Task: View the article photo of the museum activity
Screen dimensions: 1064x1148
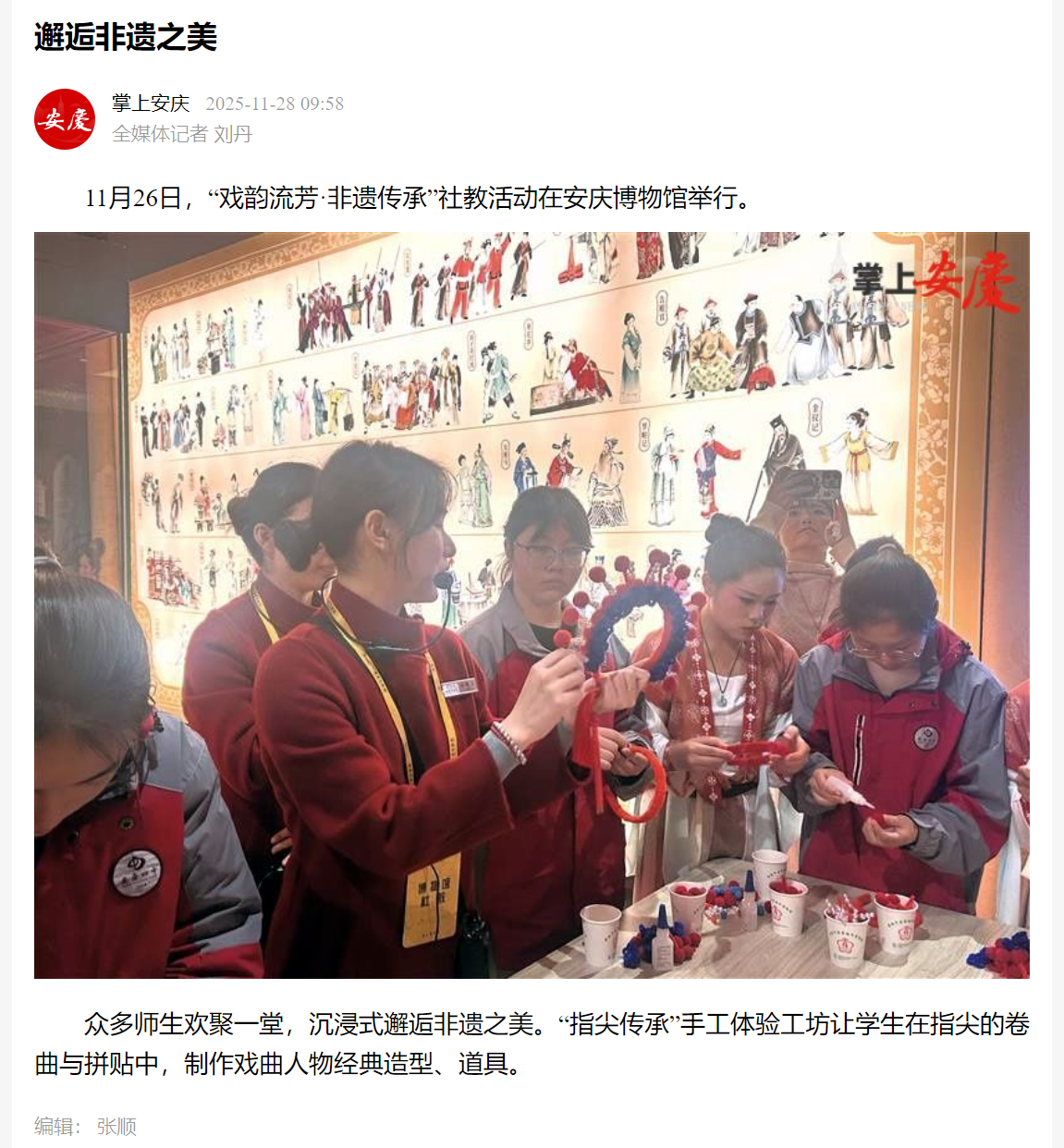Action: 532,605
